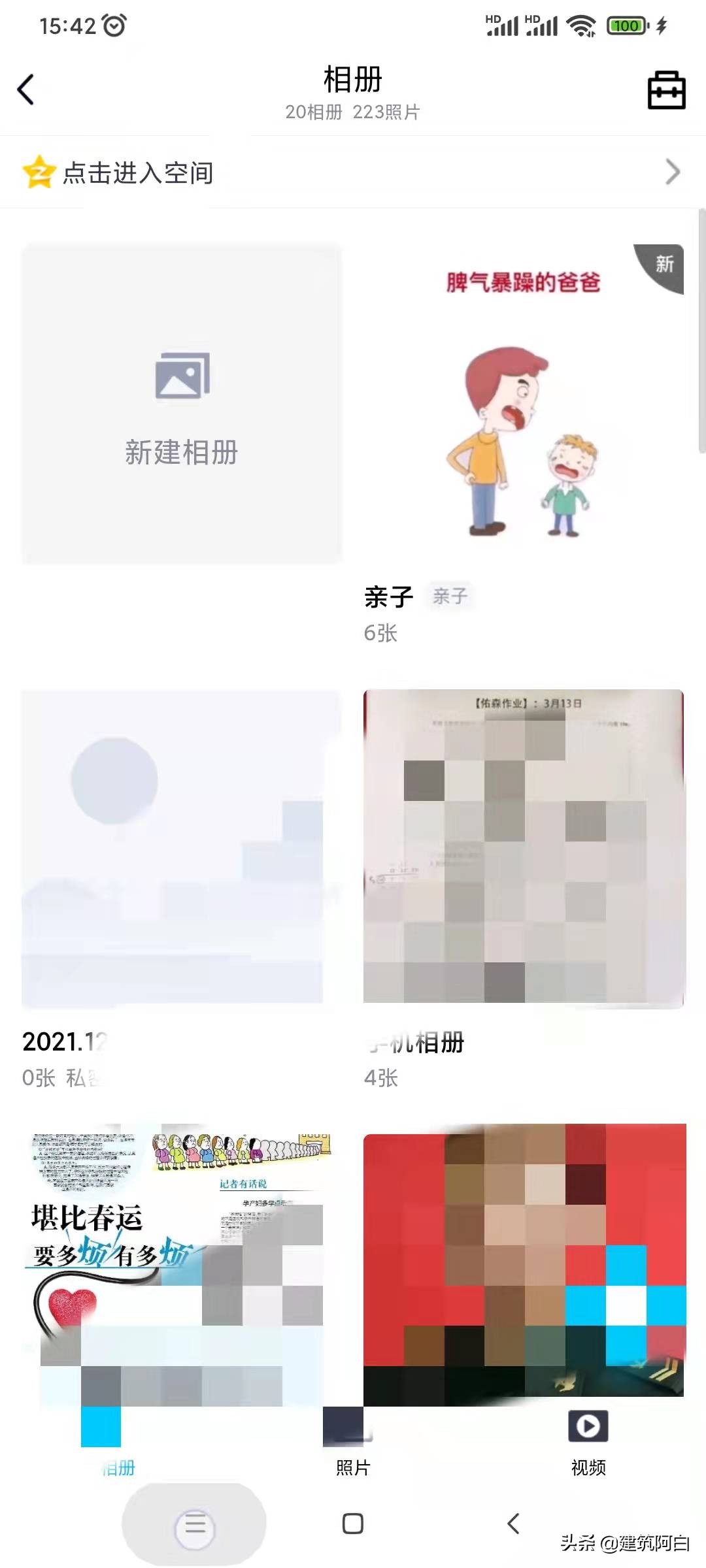Tap the recent apps icon in the navigation bar
This screenshot has width=706, height=1568.
194,1527
